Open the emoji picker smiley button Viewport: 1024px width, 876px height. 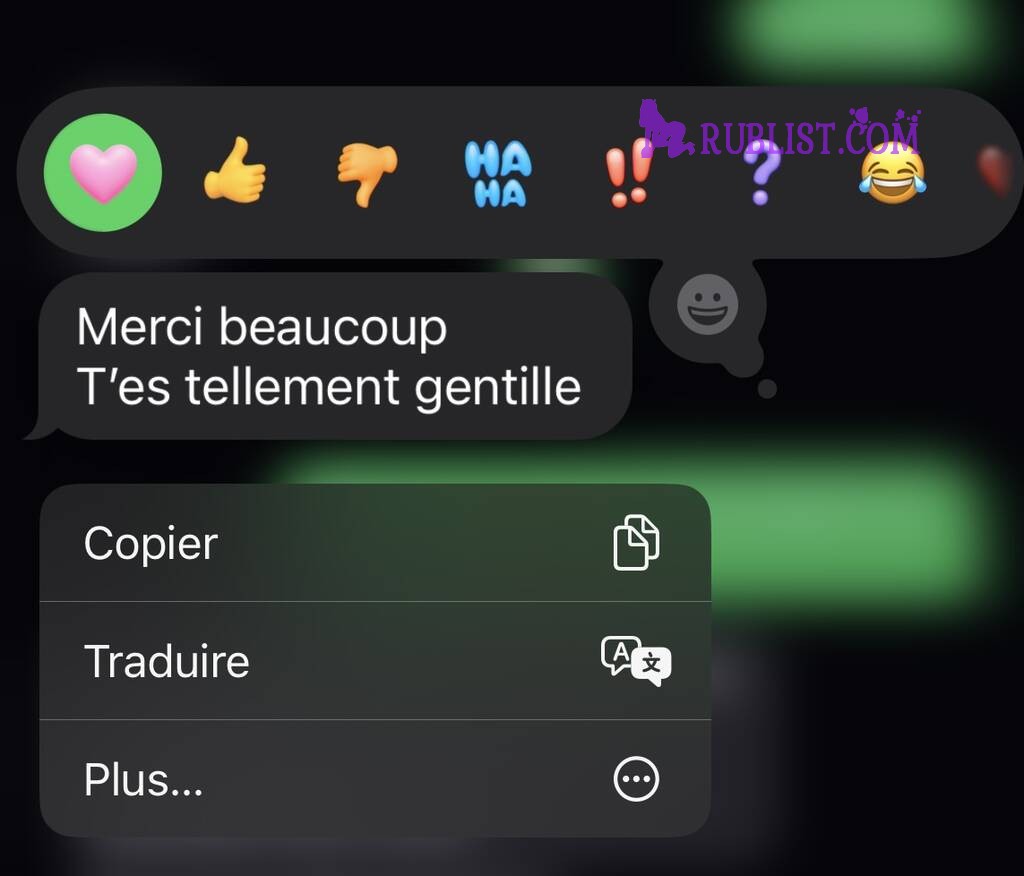pyautogui.click(x=708, y=305)
